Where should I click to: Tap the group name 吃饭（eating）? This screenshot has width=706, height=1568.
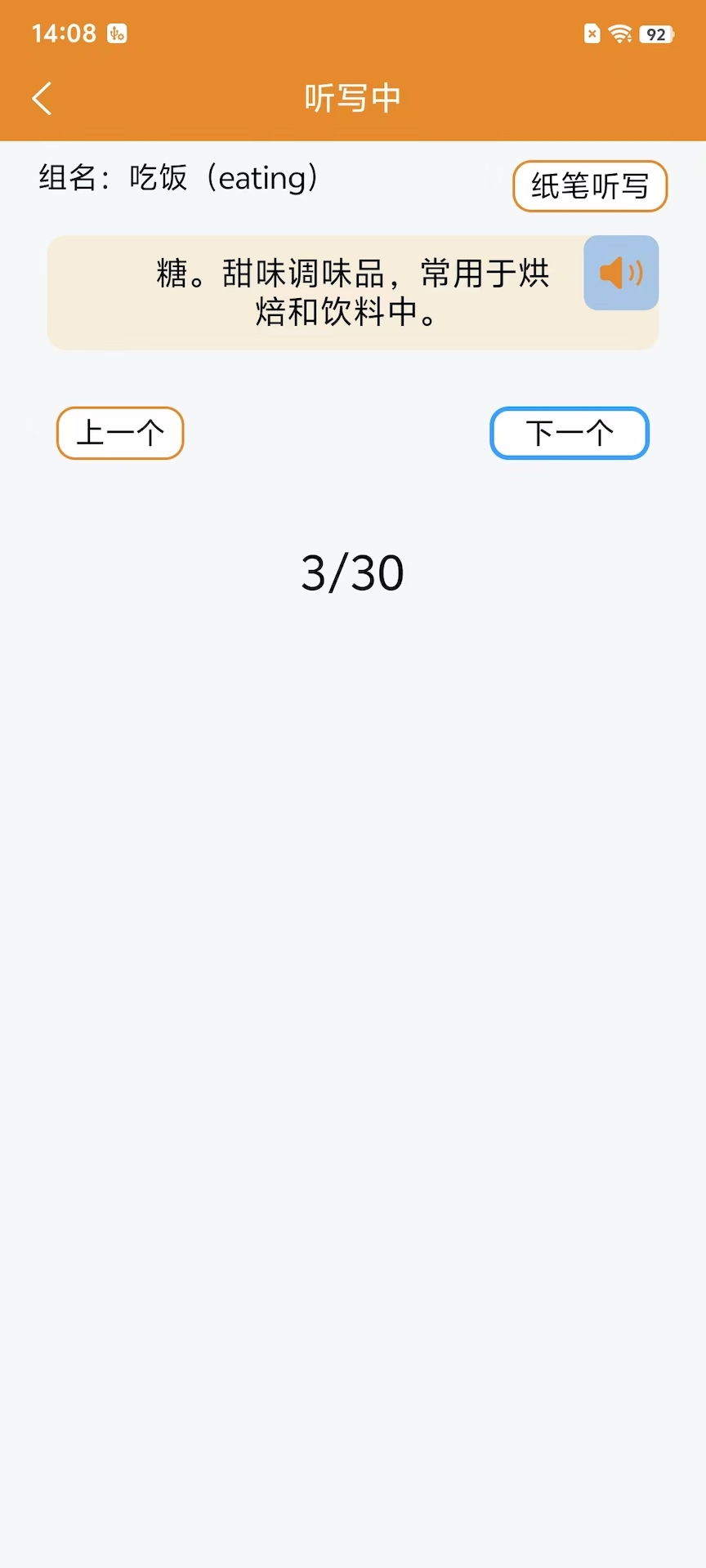[x=226, y=178]
